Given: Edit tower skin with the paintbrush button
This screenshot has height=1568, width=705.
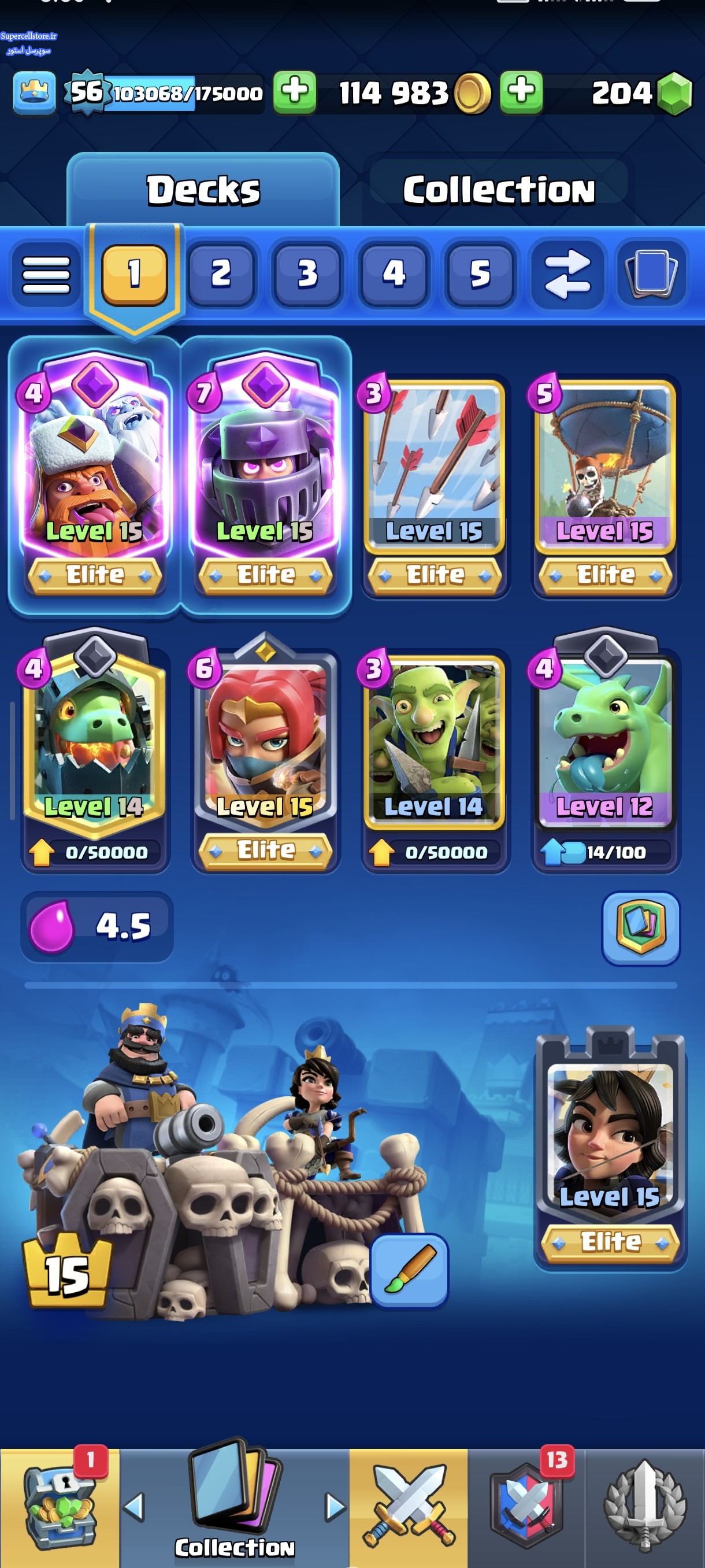Looking at the screenshot, I should pyautogui.click(x=409, y=1269).
